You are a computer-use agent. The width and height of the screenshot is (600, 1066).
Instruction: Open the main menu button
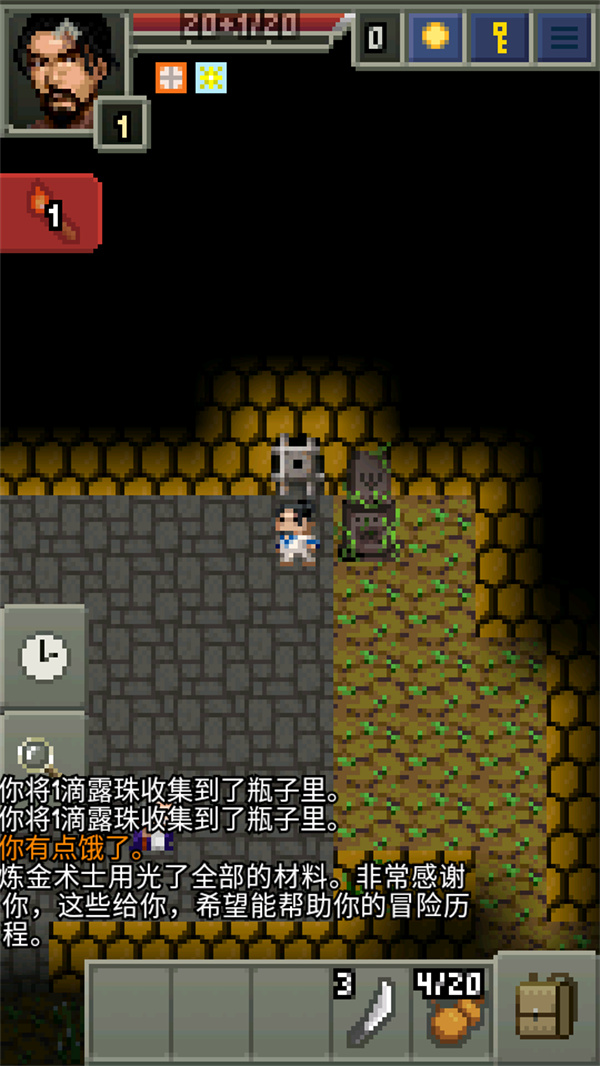[x=565, y=37]
